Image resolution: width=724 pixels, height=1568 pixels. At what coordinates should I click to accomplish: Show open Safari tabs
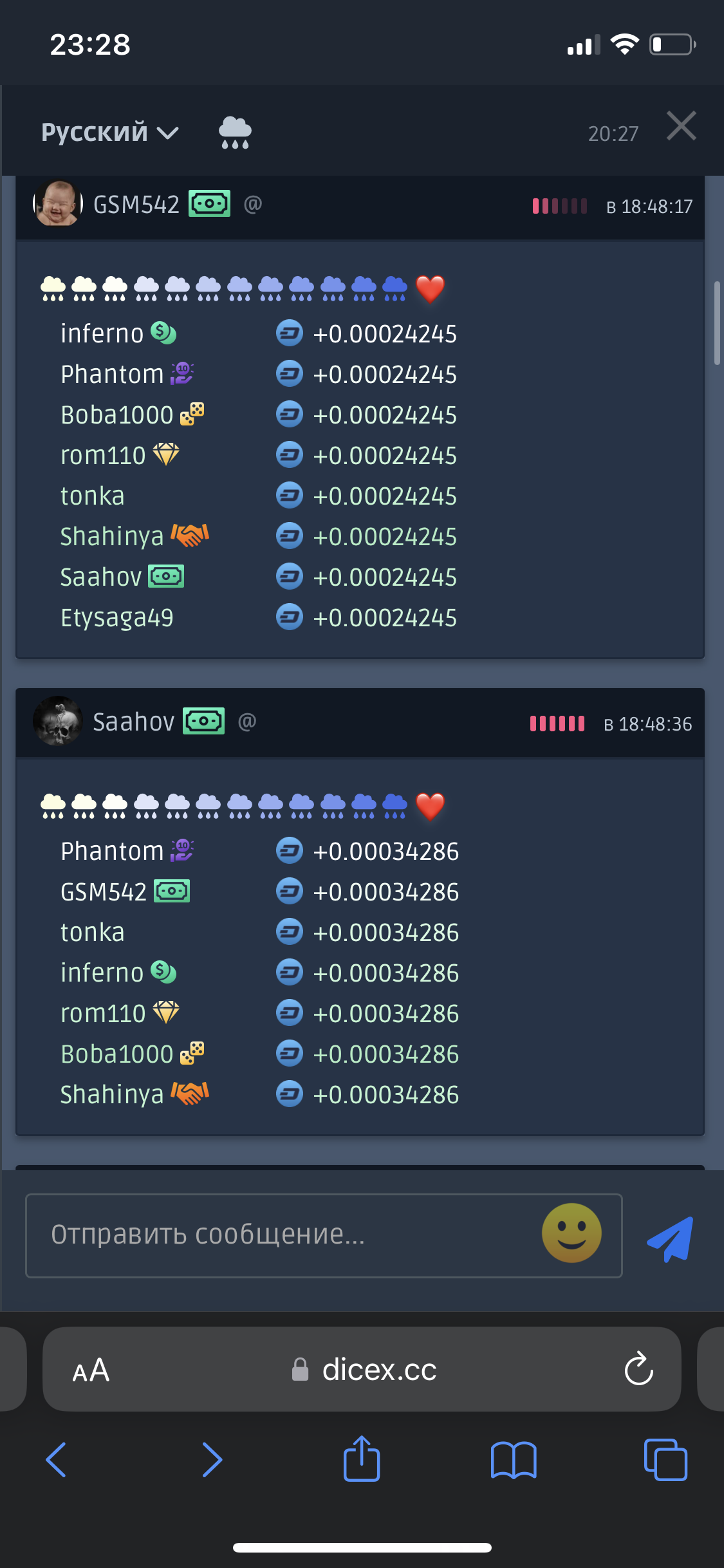click(x=665, y=1460)
